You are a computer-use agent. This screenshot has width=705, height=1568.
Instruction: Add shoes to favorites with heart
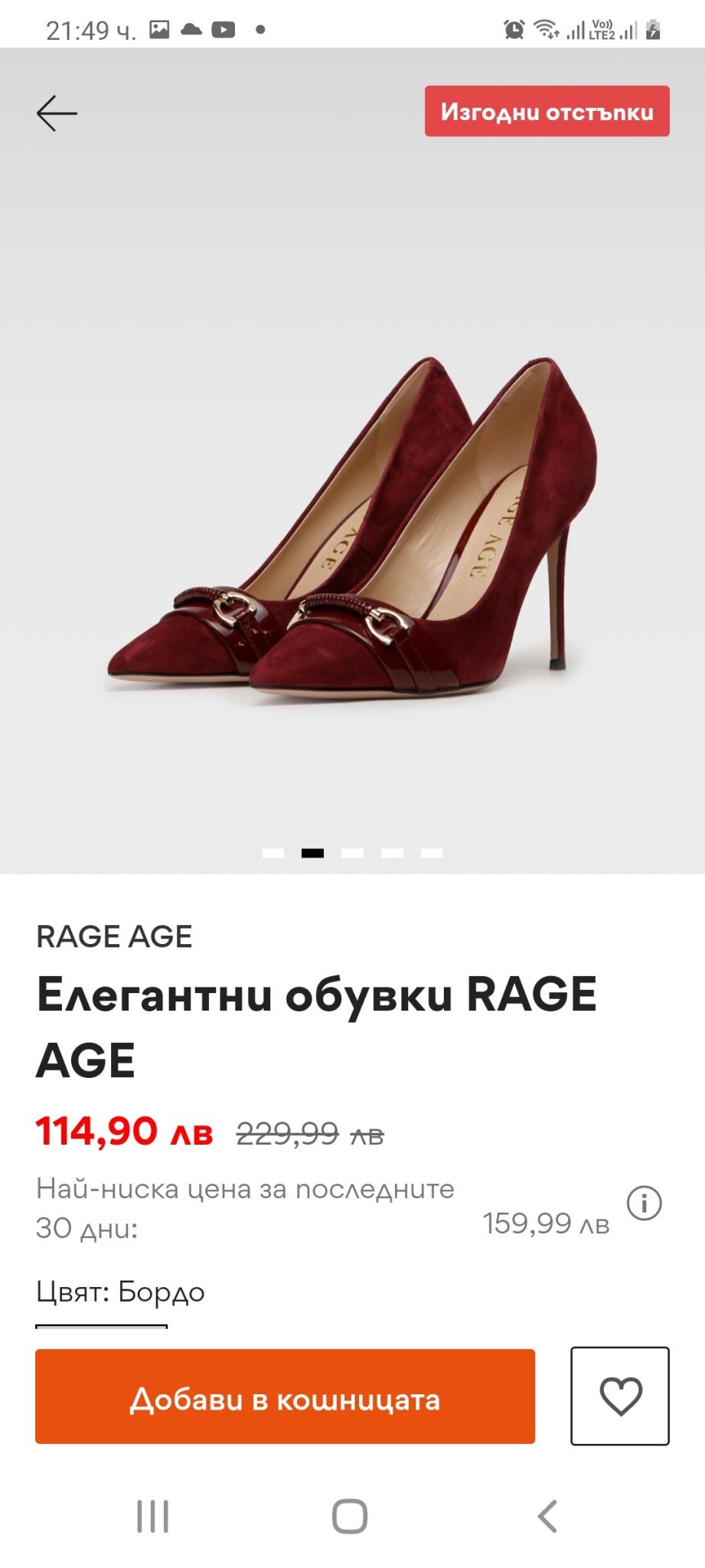pyautogui.click(x=620, y=1396)
